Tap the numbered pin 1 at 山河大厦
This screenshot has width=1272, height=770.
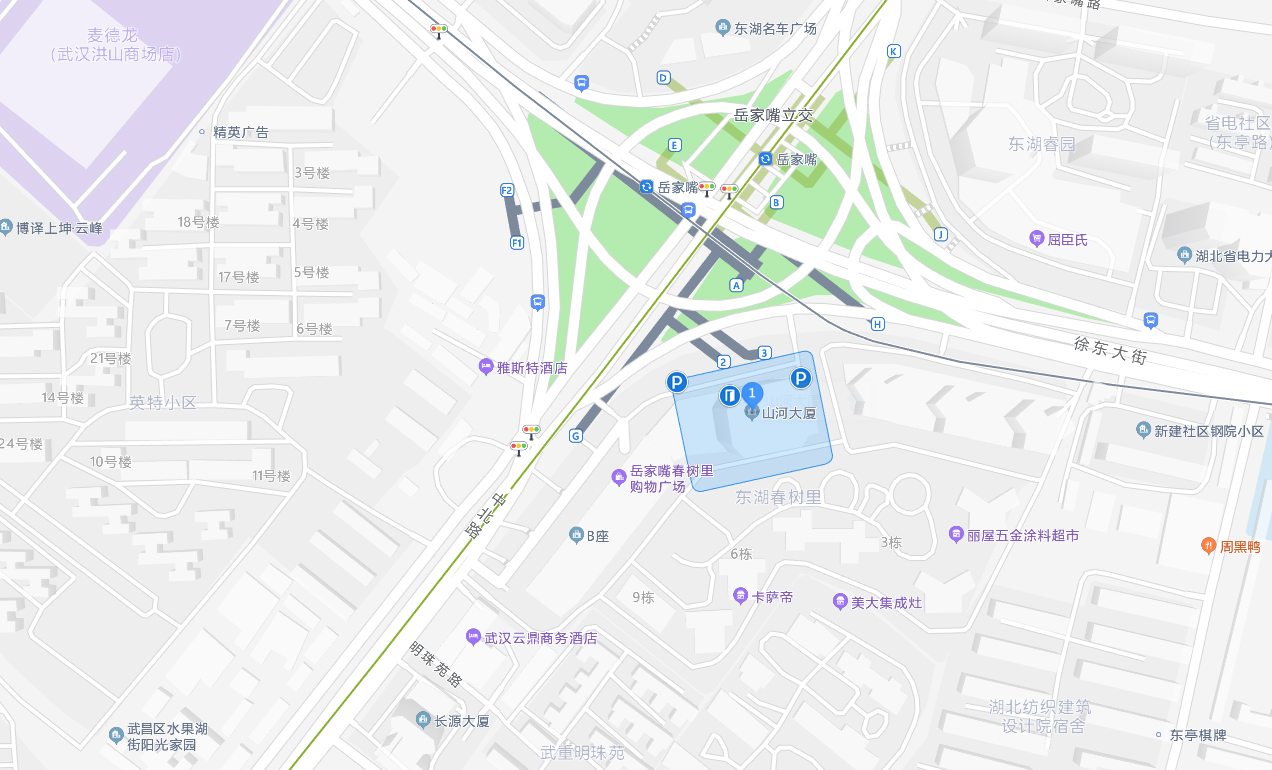(x=753, y=393)
